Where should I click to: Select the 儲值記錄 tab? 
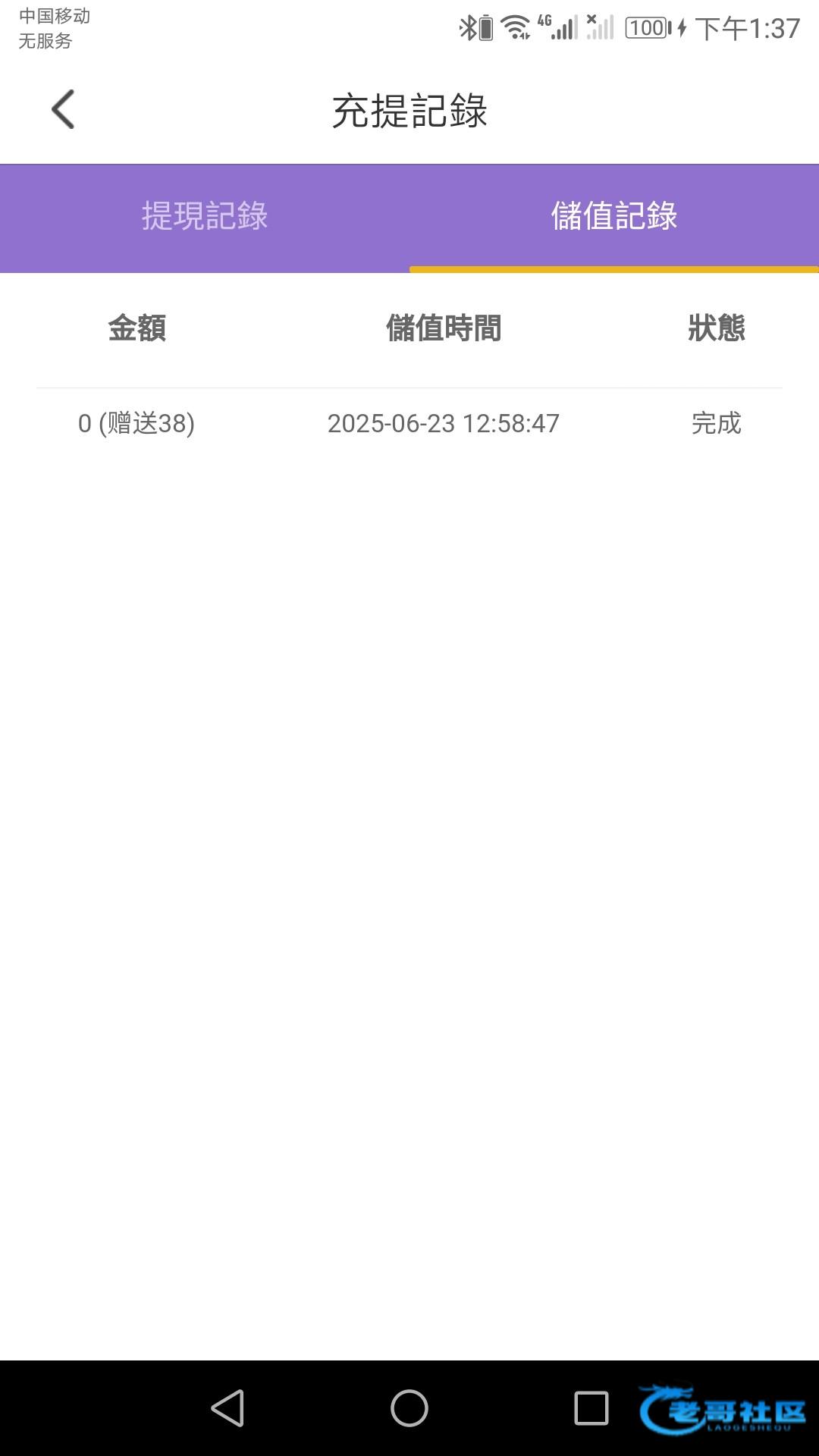(614, 218)
